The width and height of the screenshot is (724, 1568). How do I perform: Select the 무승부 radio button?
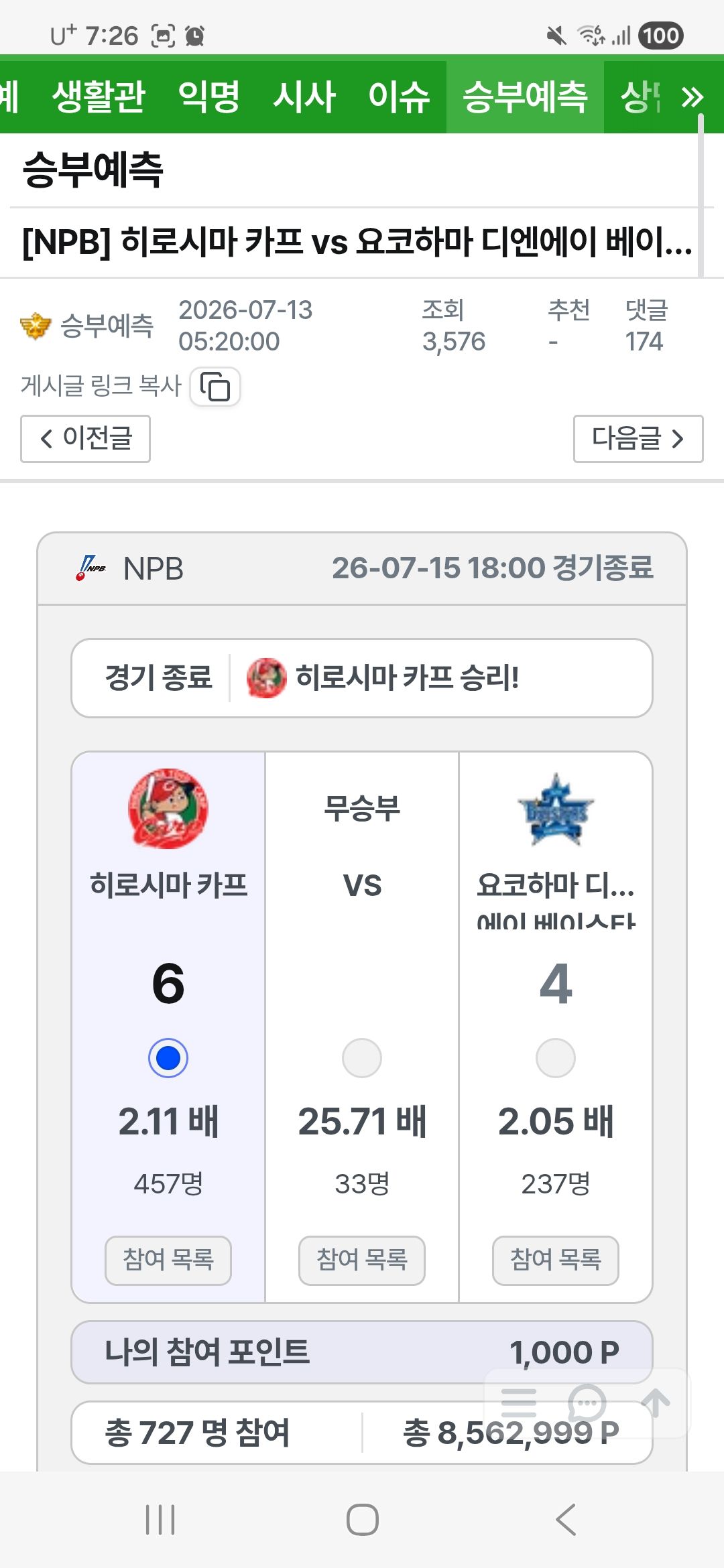pyautogui.click(x=362, y=1058)
